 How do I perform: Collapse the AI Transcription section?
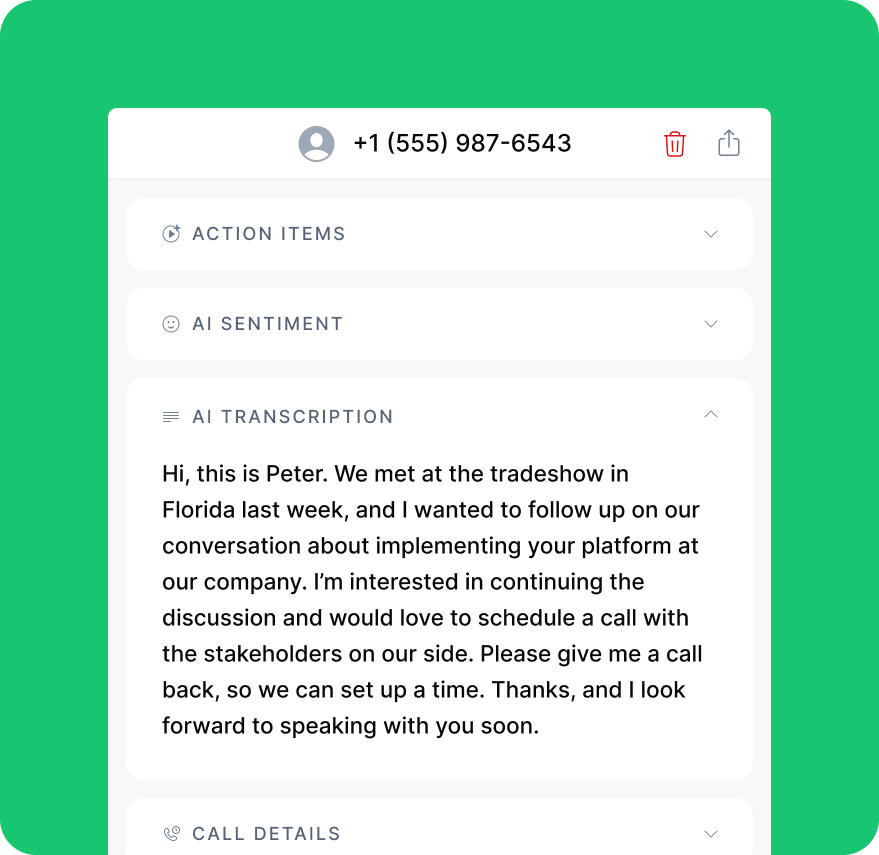pyautogui.click(x=710, y=415)
